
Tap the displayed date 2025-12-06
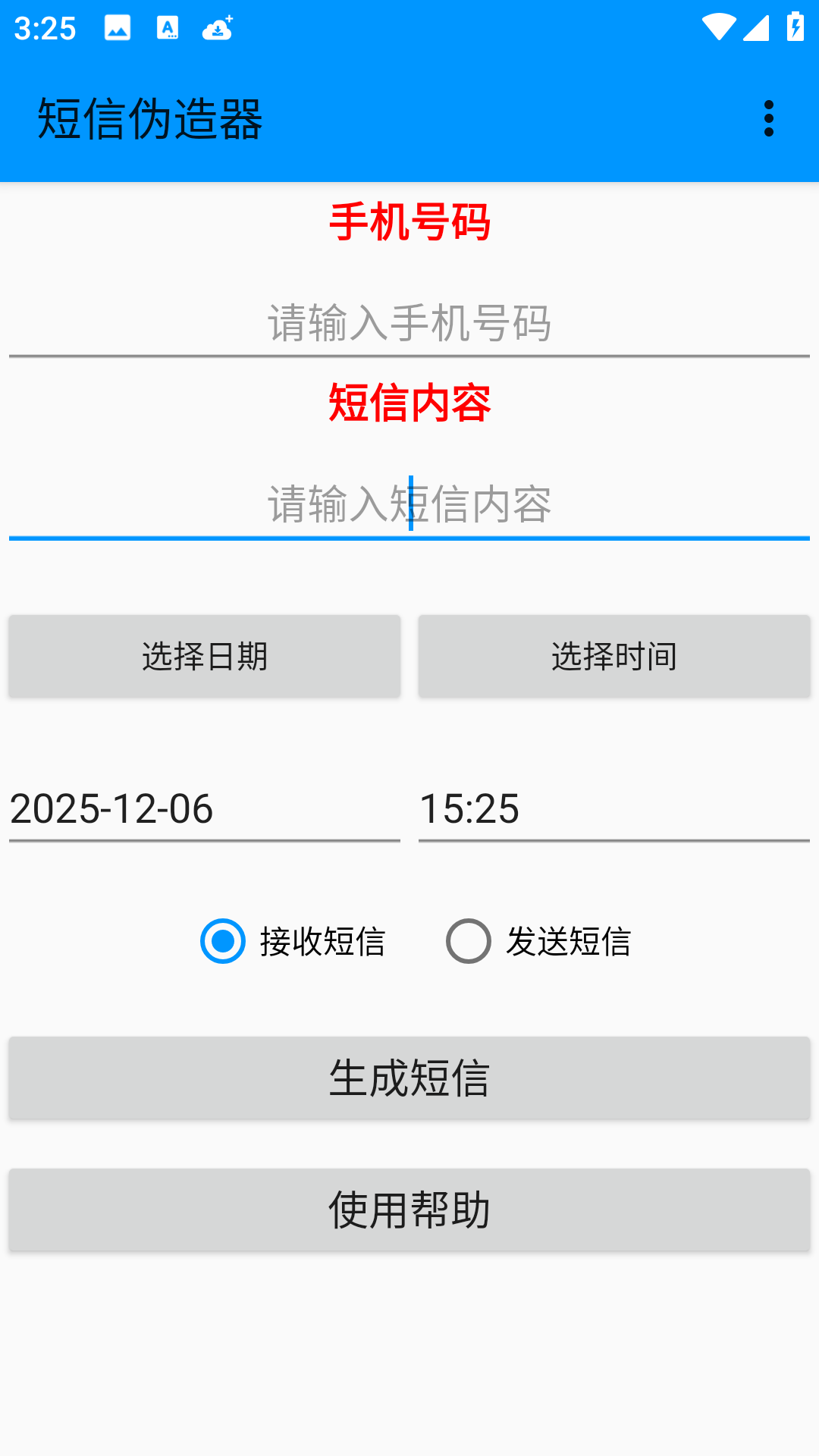click(x=112, y=810)
